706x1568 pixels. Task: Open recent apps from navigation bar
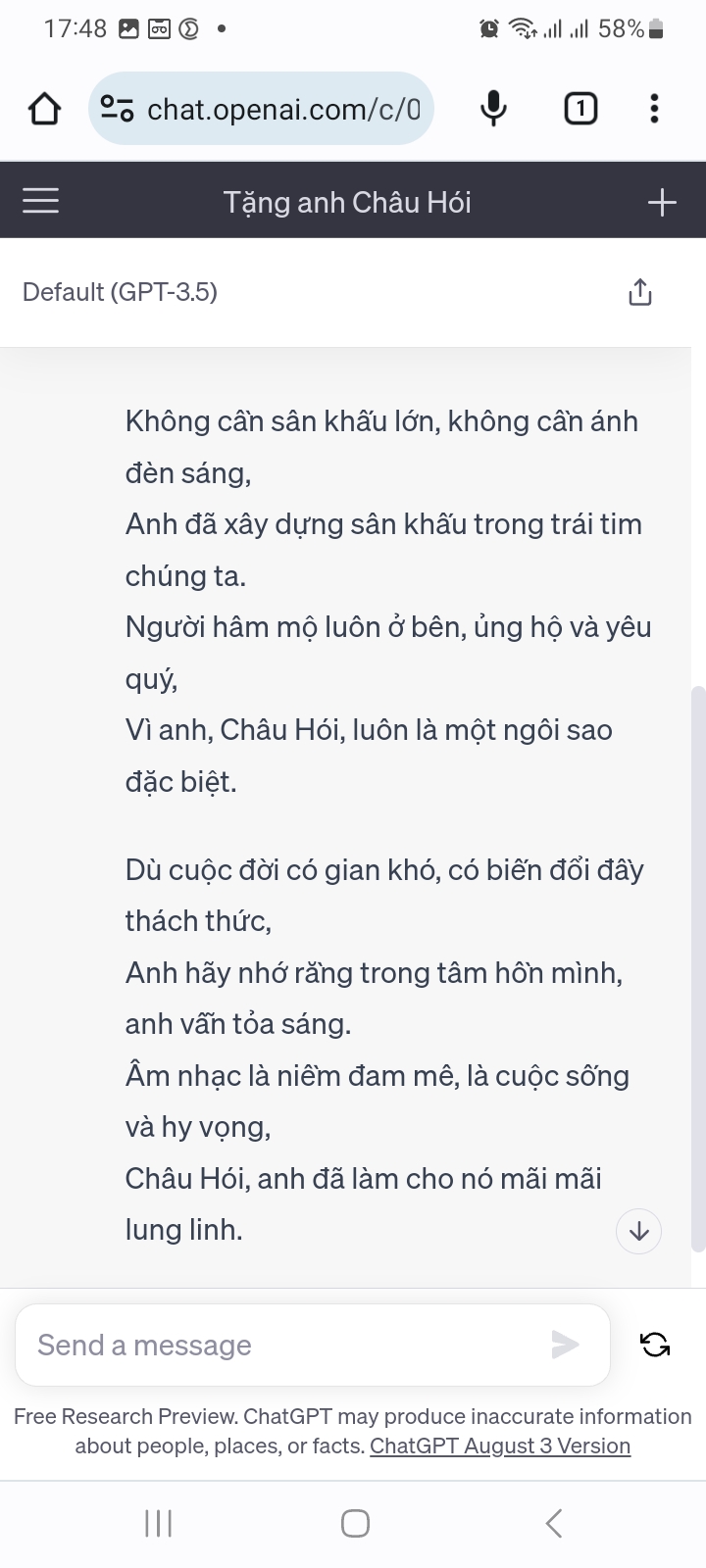pos(158,1523)
